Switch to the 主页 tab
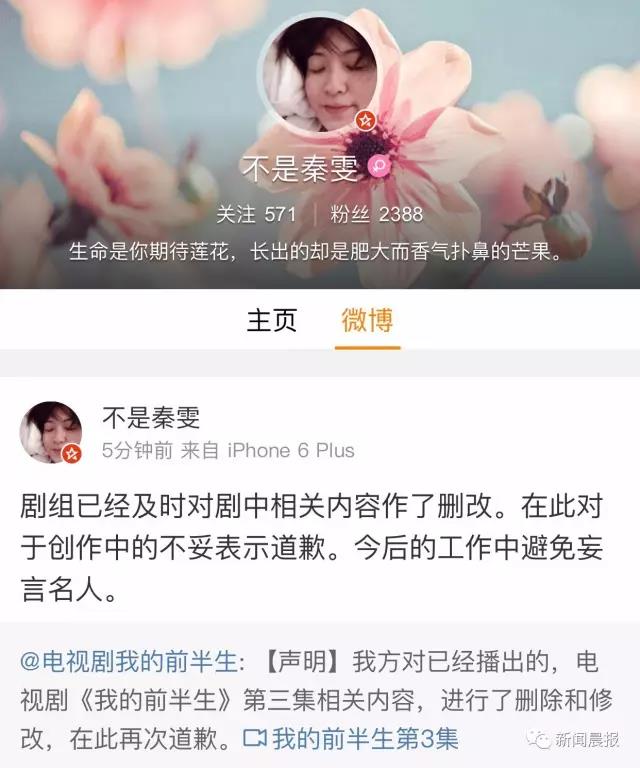This screenshot has width=640, height=768. 272,320
